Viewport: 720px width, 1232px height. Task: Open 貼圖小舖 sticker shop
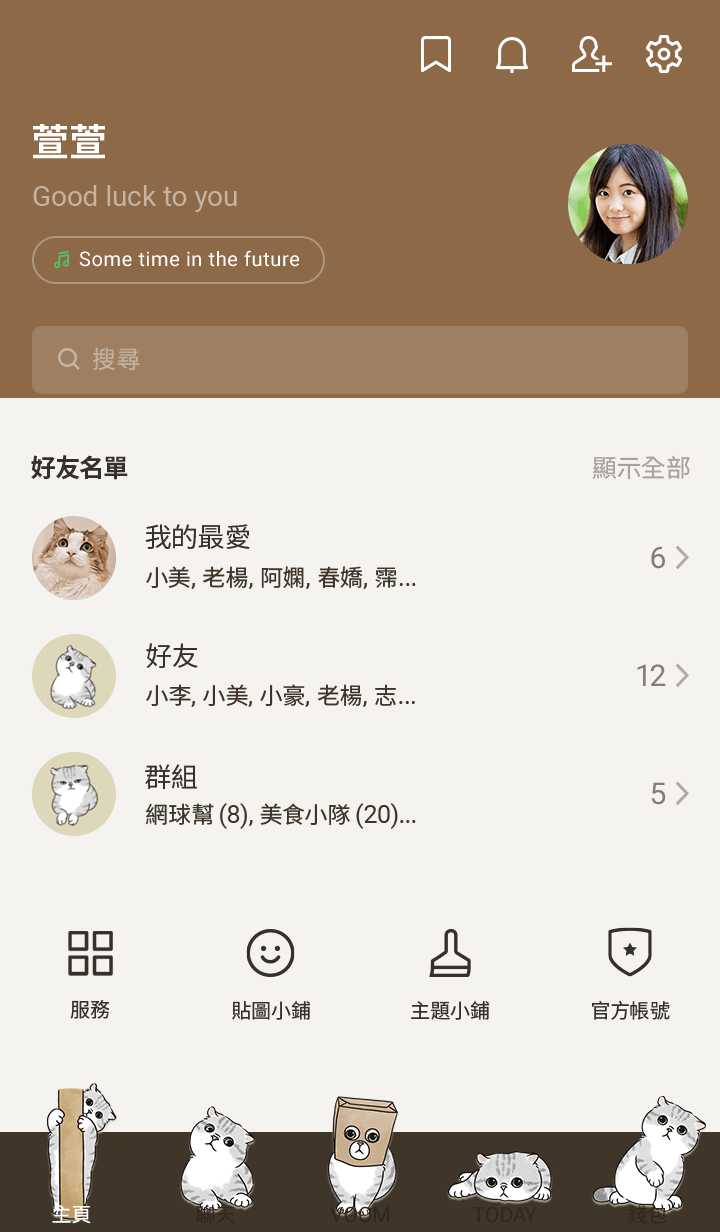click(270, 973)
